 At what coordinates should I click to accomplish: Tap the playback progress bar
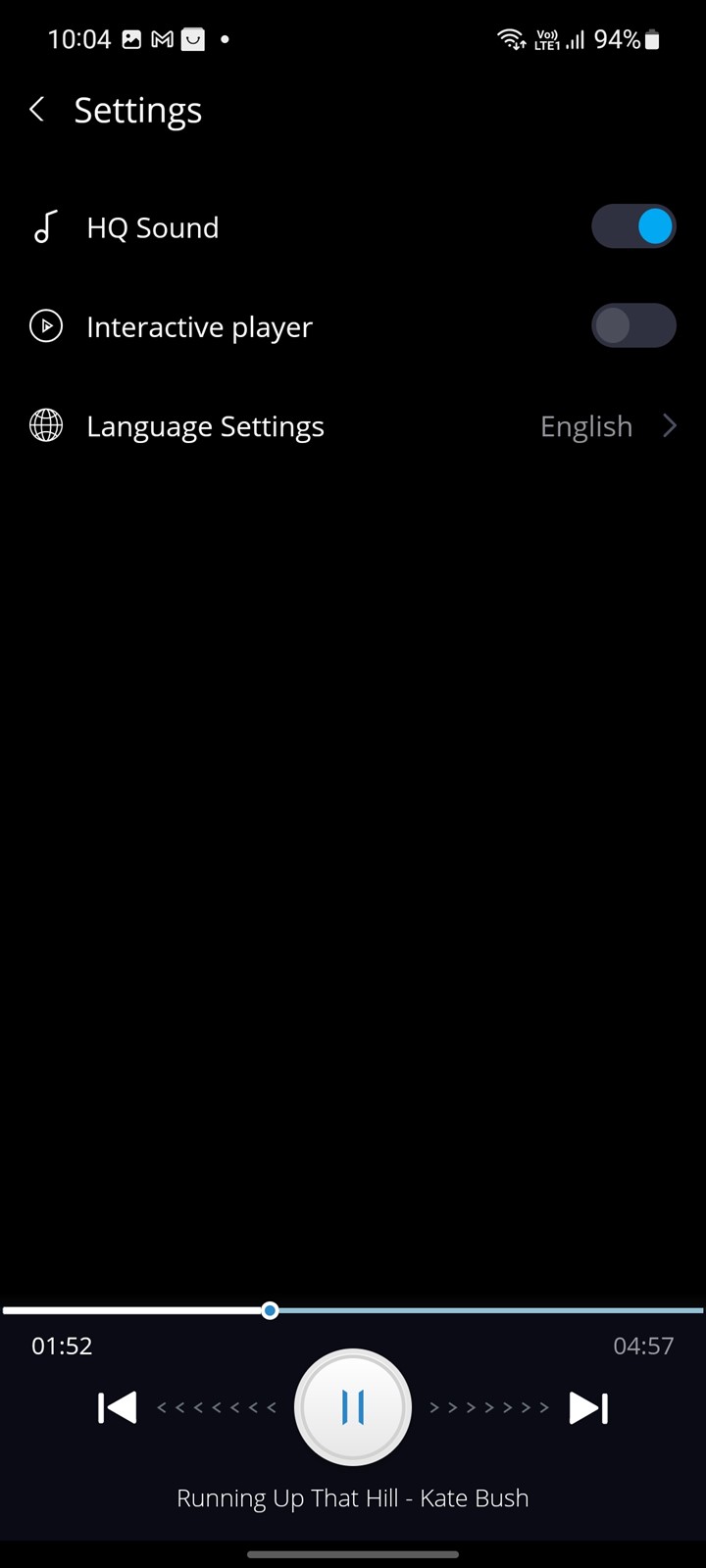point(353,1310)
